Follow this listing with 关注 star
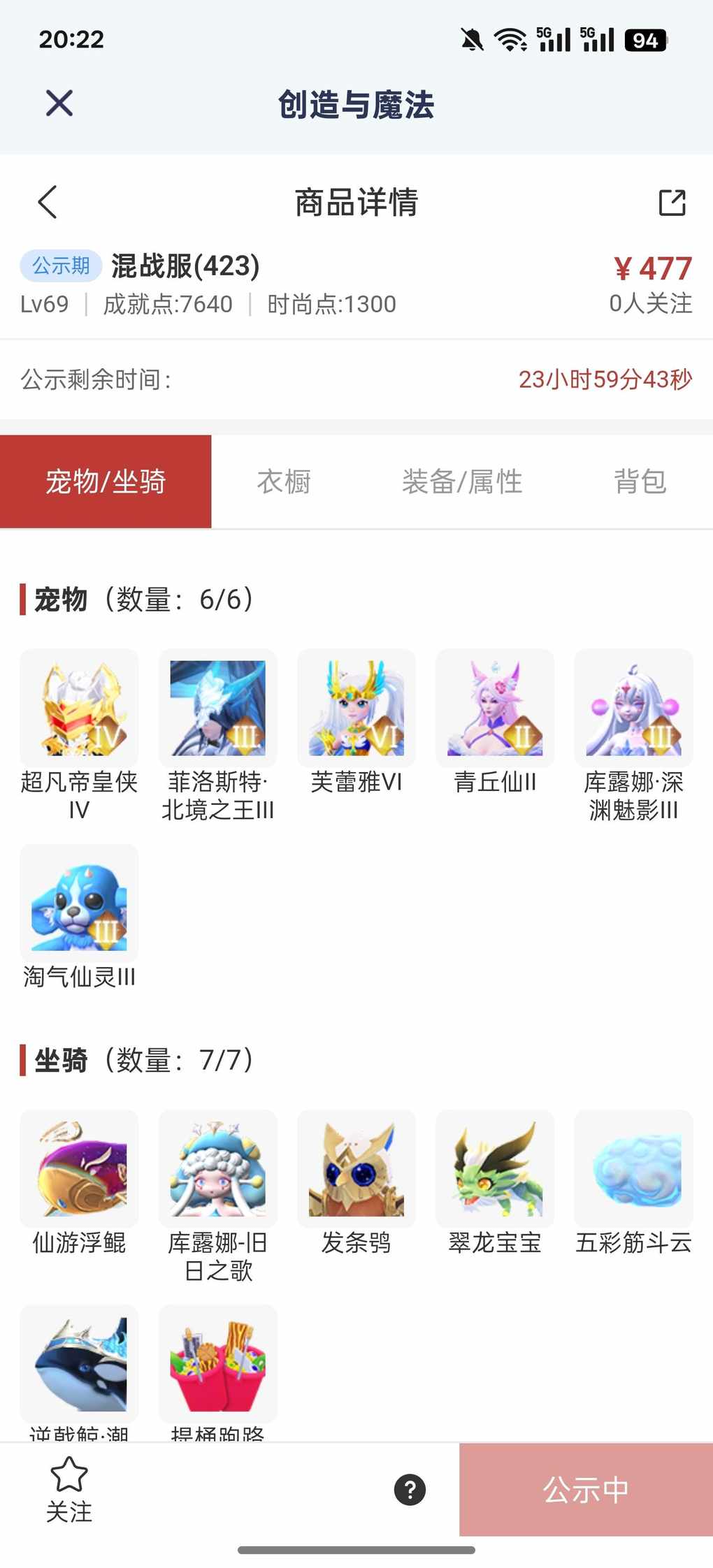The width and height of the screenshot is (713, 1568). tap(69, 1488)
